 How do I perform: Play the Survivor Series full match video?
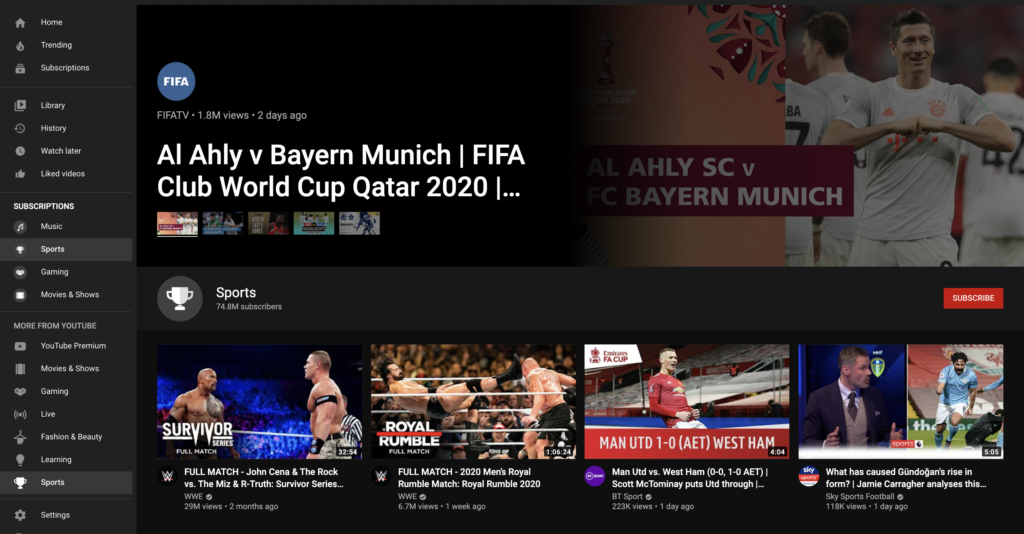click(x=259, y=402)
